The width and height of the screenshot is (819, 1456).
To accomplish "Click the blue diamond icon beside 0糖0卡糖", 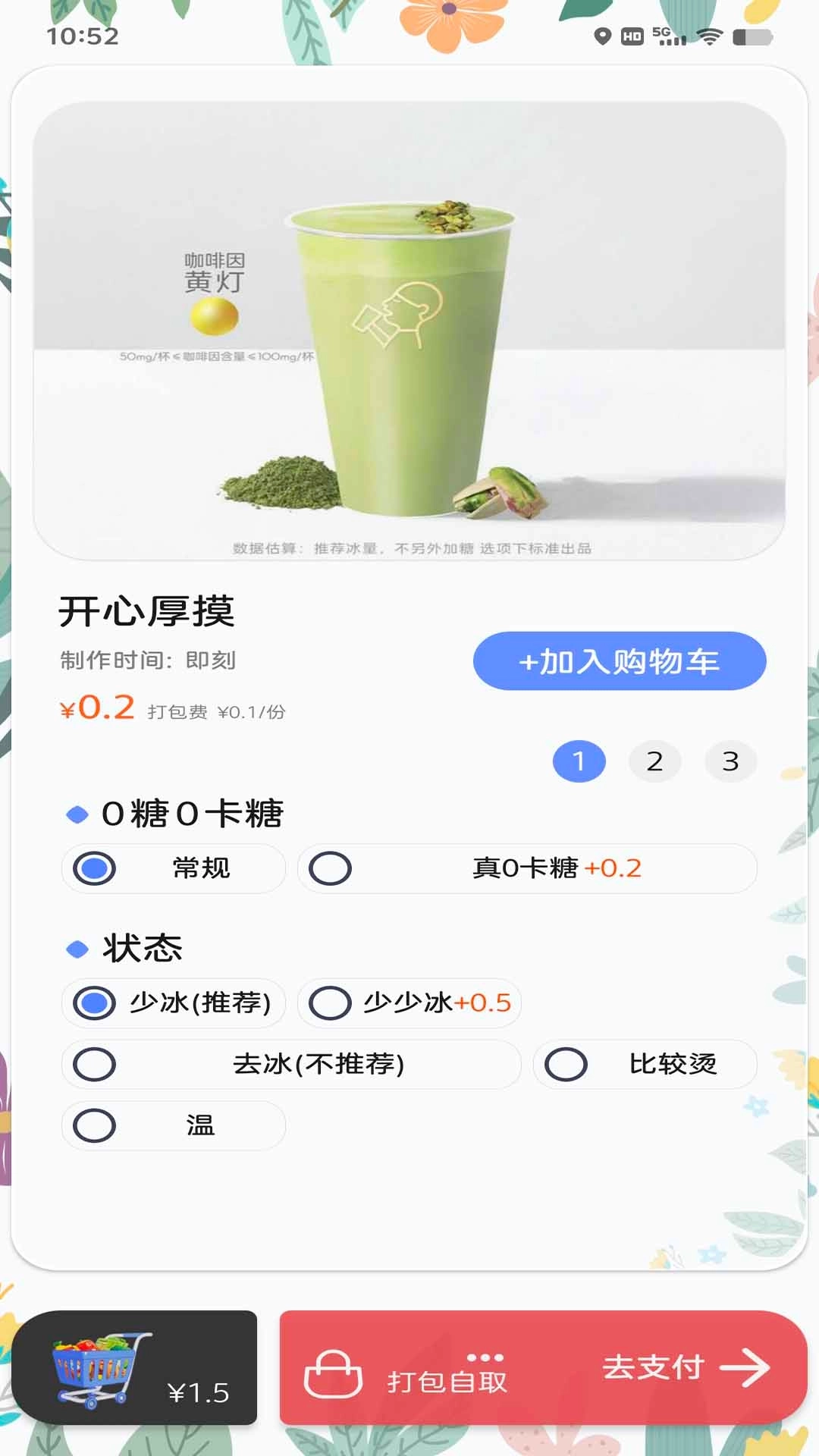I will point(77,814).
